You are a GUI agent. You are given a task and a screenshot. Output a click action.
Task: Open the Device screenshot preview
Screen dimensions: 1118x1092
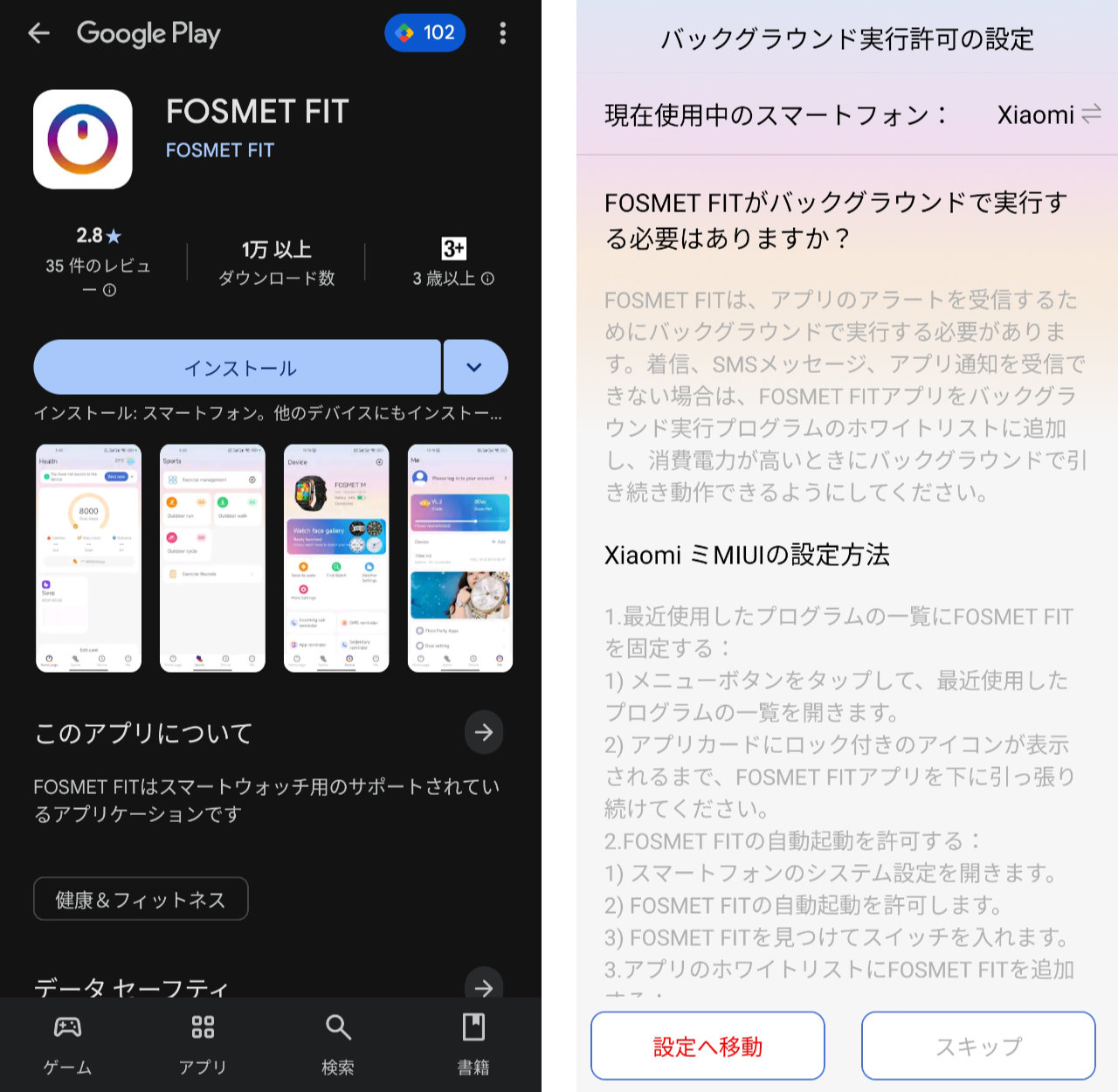pyautogui.click(x=336, y=558)
